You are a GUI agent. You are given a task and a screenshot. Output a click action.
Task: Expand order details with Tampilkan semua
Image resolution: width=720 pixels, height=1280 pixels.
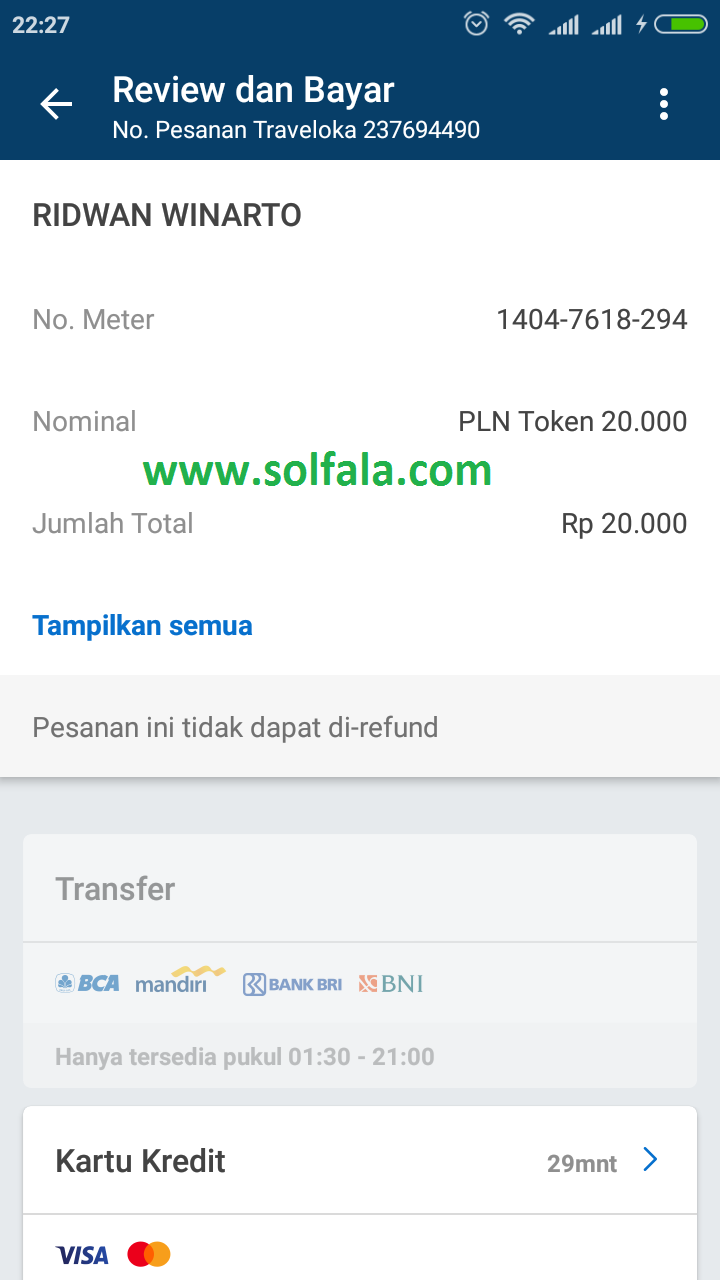pos(141,625)
